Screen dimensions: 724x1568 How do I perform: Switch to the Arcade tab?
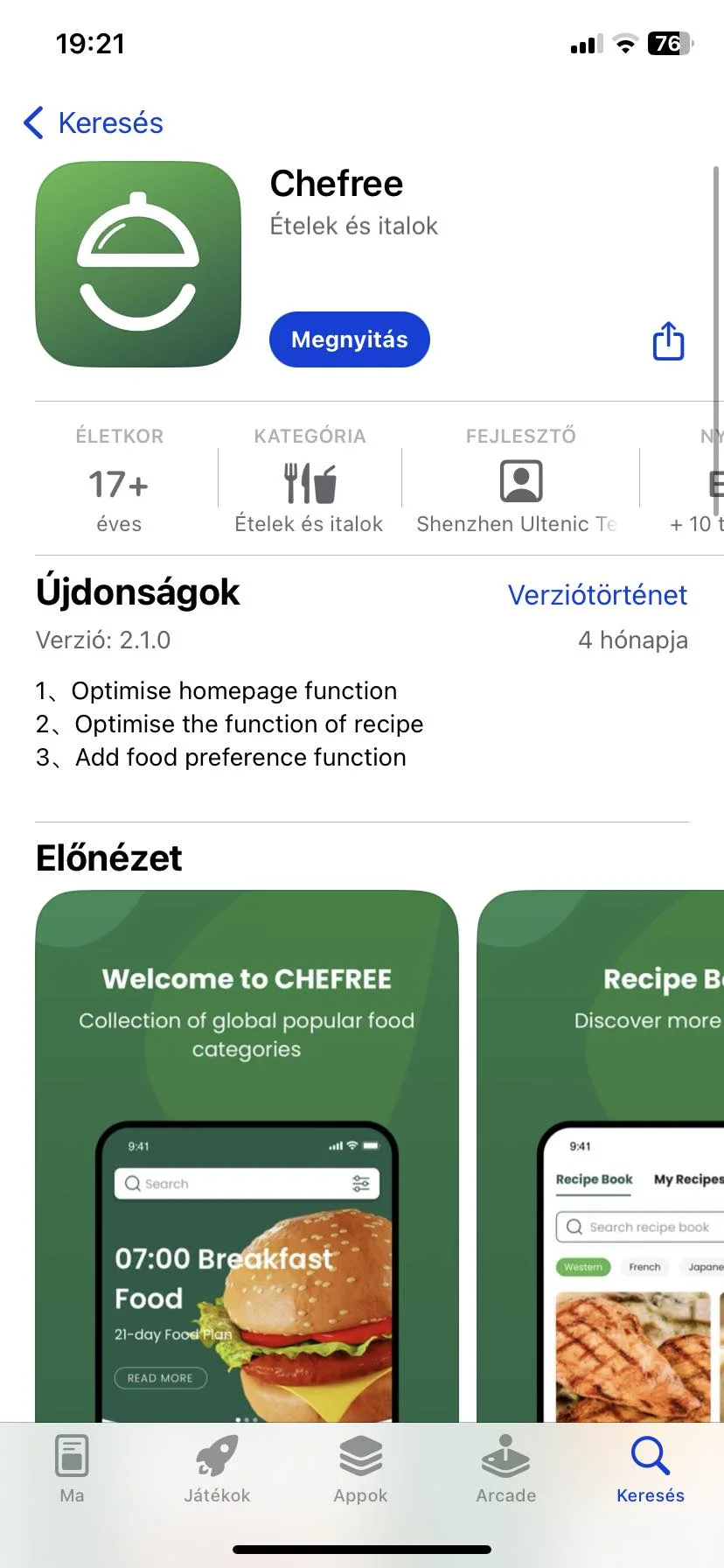click(x=505, y=1469)
